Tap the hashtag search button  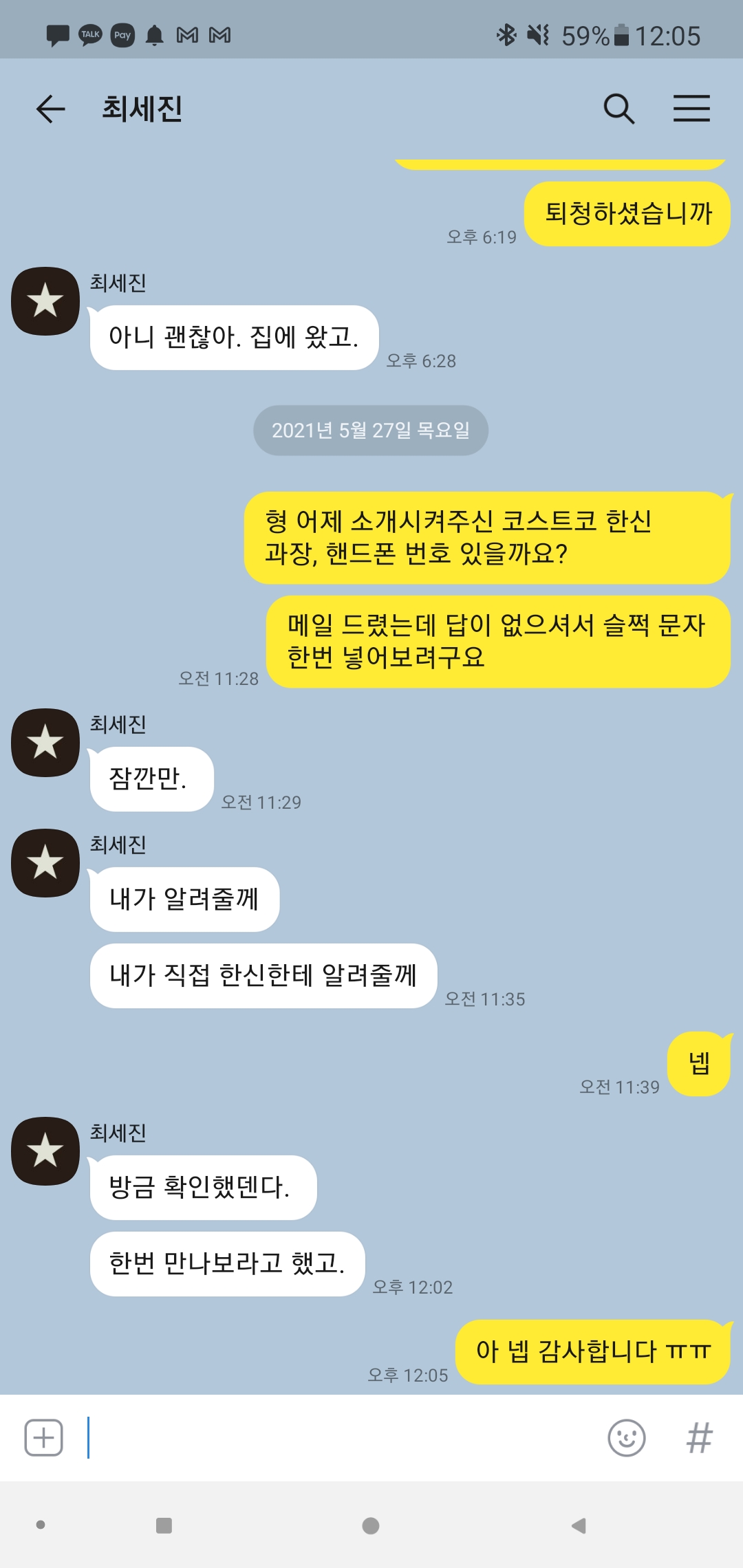point(700,1437)
